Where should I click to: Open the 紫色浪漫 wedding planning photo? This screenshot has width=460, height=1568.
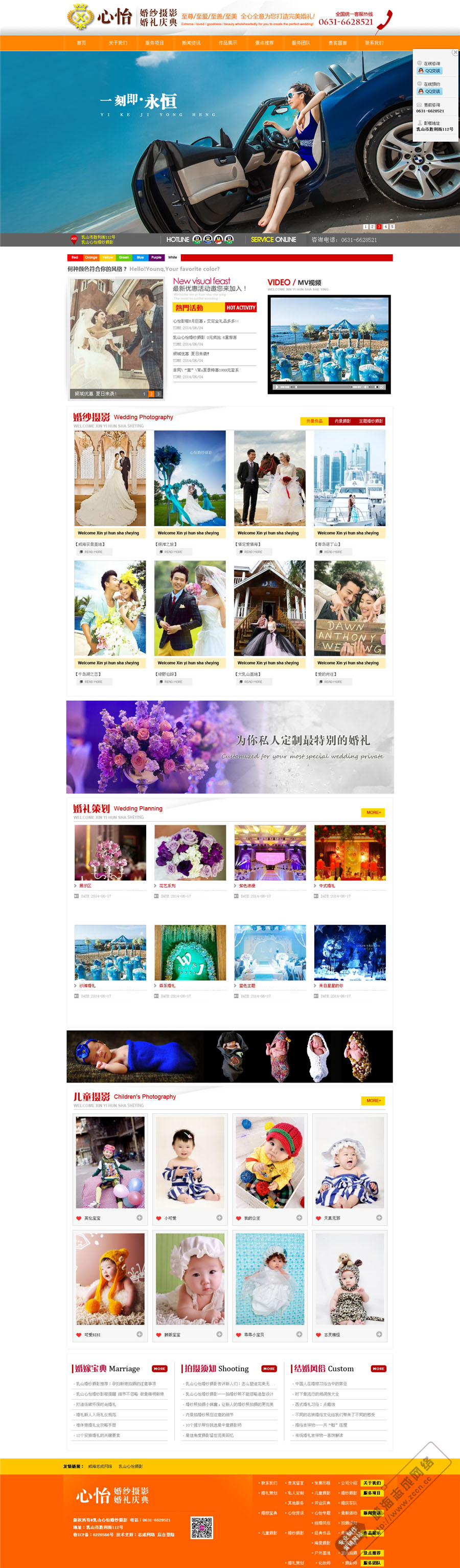pos(269,853)
